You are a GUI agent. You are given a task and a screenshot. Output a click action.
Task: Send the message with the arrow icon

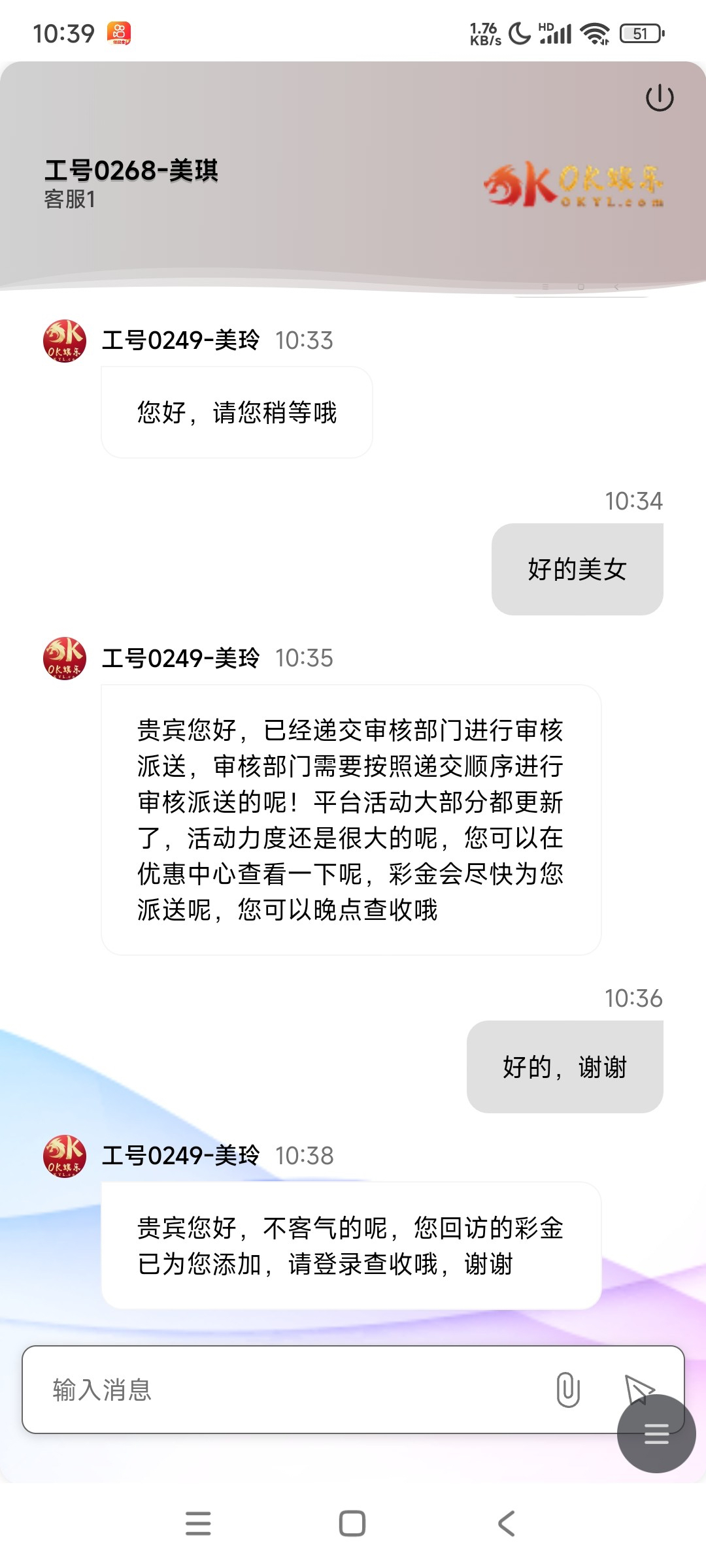[637, 1388]
